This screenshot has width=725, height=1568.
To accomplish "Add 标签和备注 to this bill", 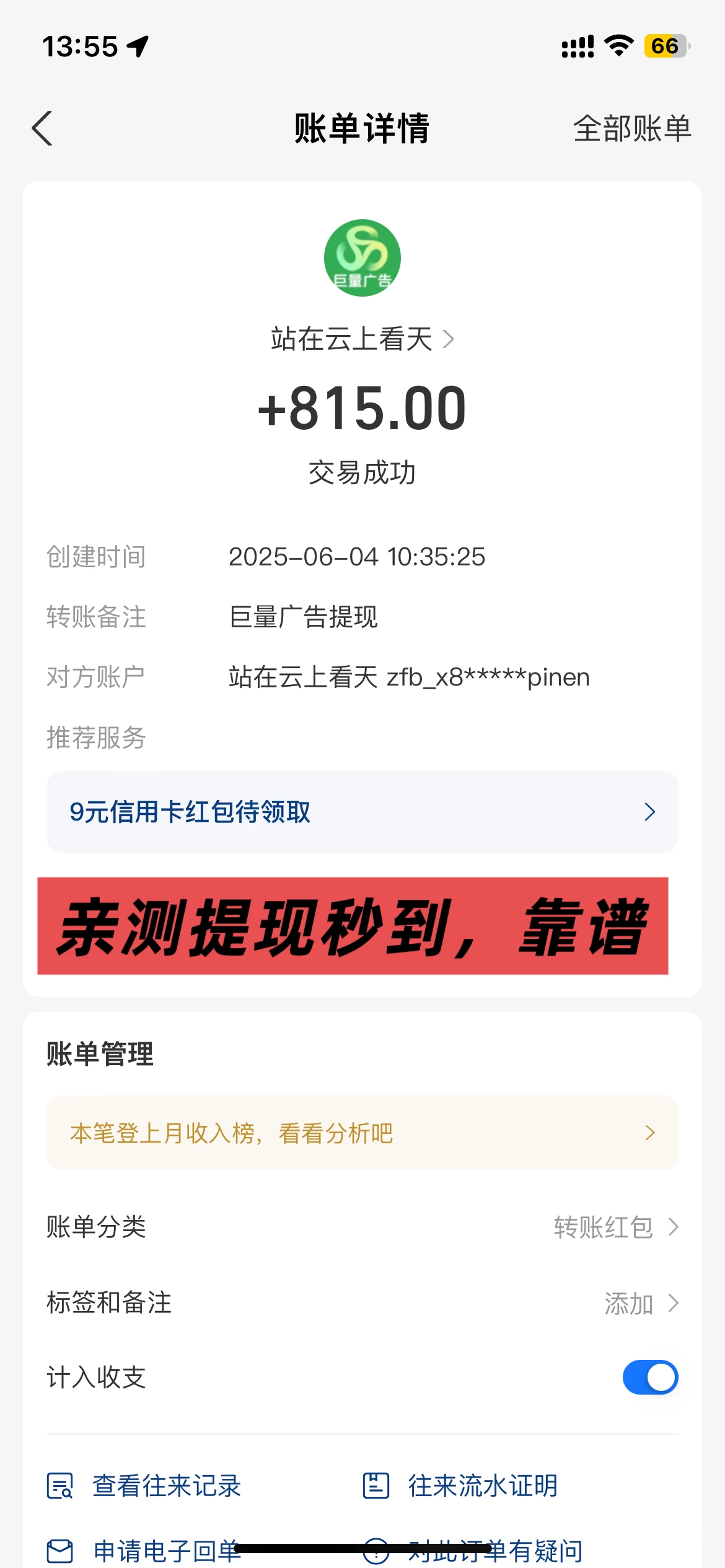I will coord(640,1303).
